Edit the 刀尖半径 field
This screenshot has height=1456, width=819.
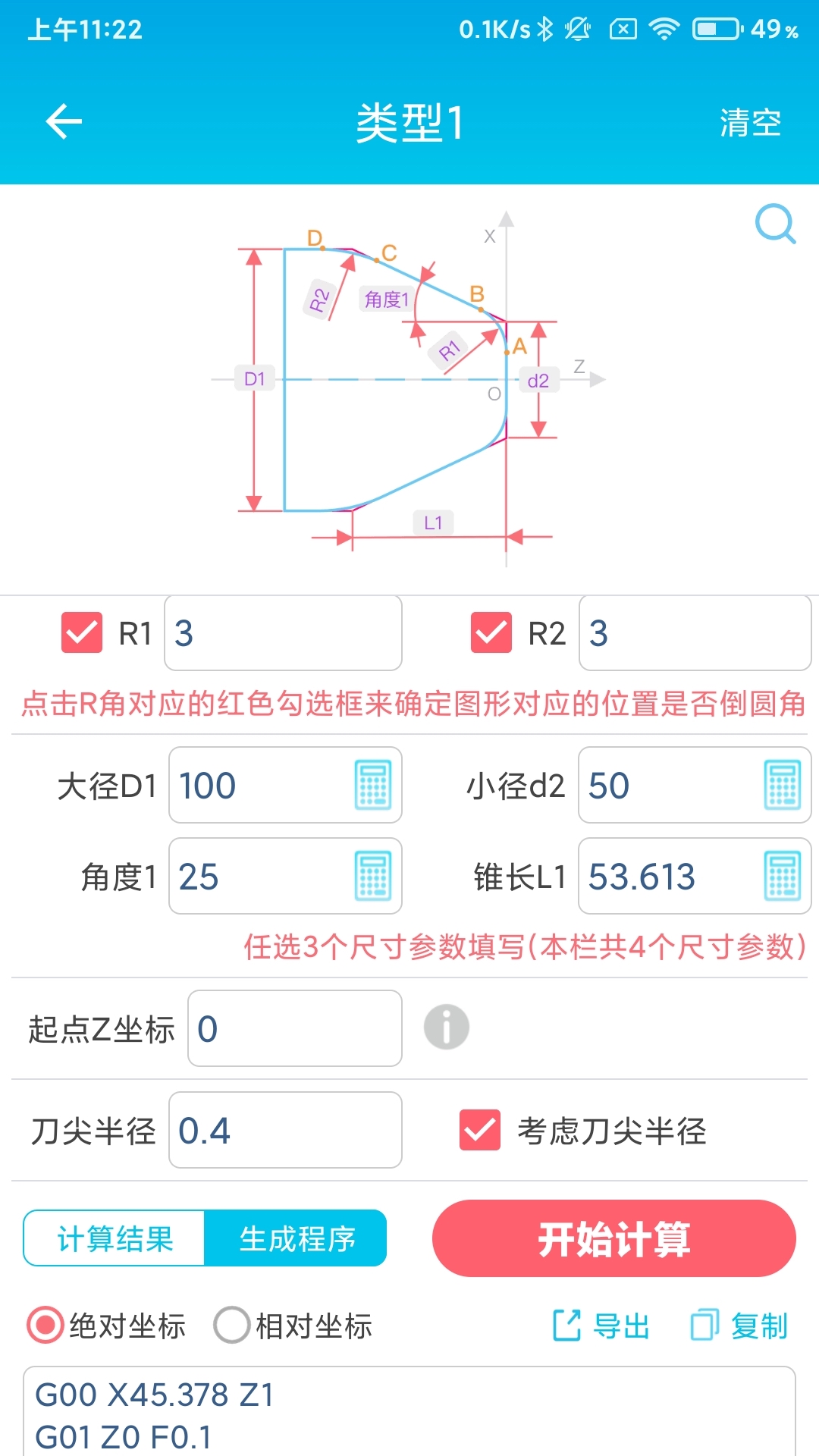tap(284, 1130)
